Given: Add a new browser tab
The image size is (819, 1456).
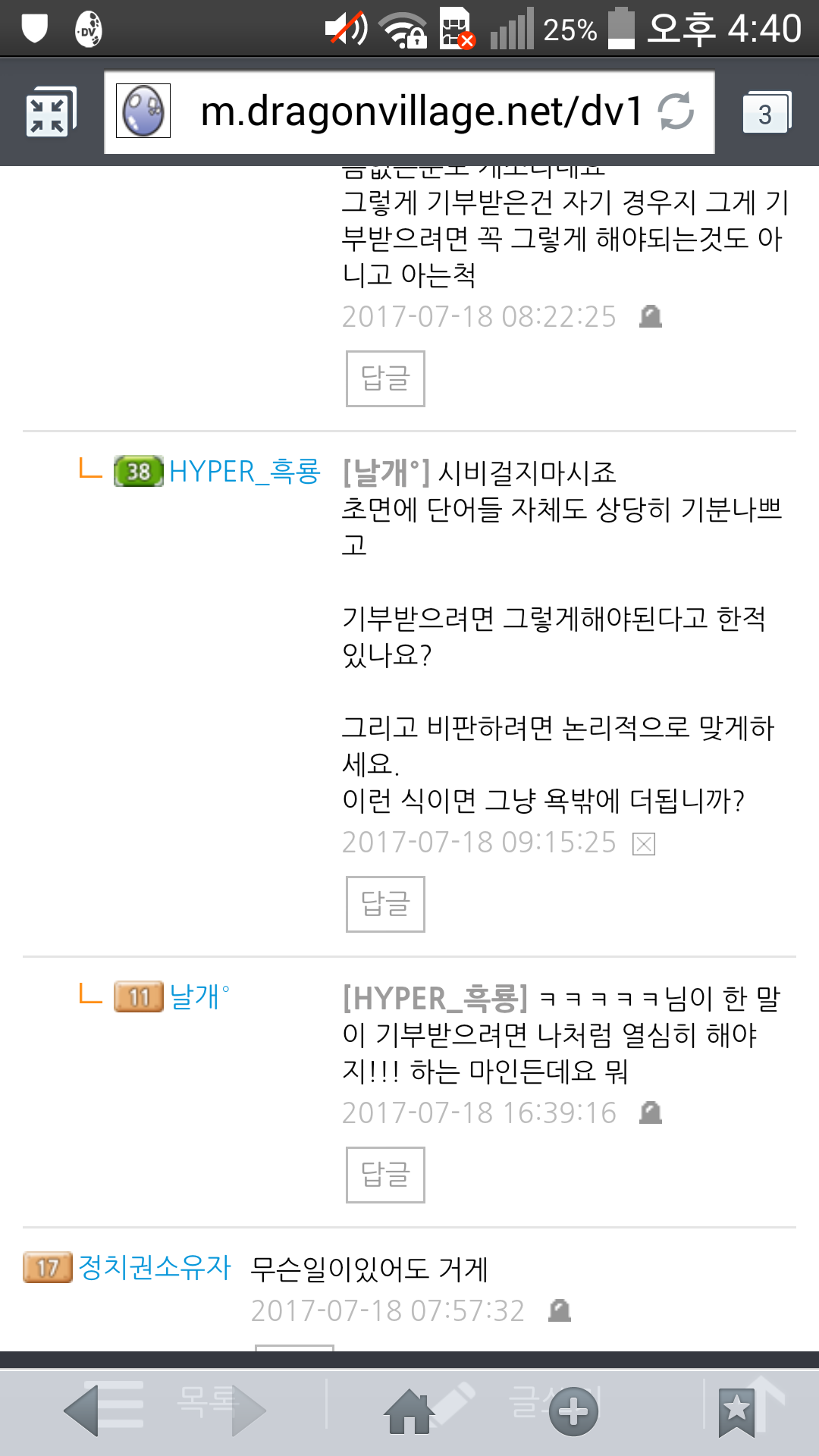Looking at the screenshot, I should (x=573, y=1412).
